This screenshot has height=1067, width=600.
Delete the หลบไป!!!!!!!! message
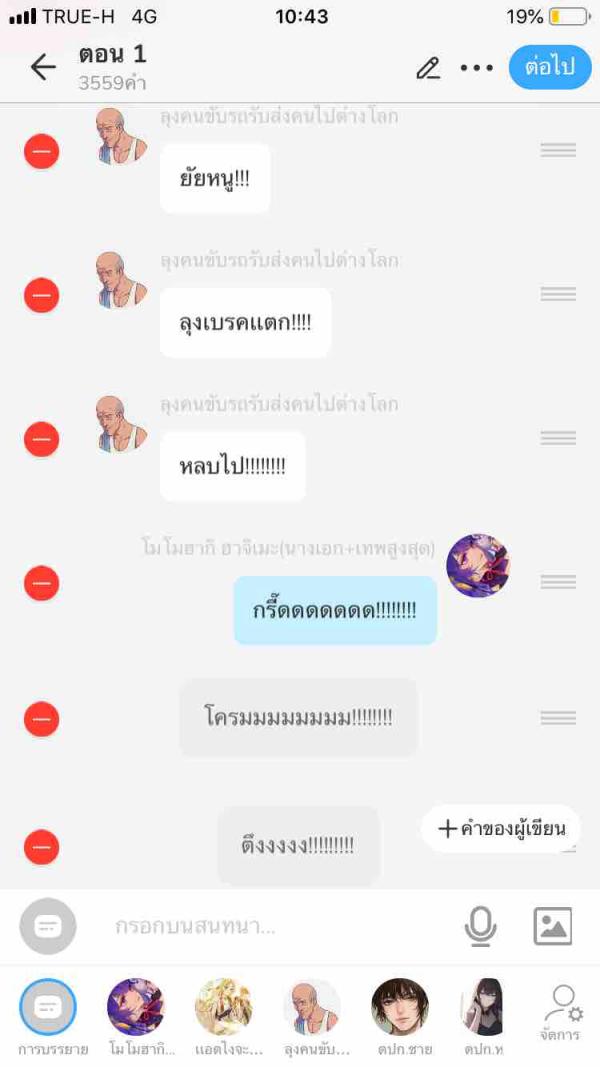click(x=42, y=440)
